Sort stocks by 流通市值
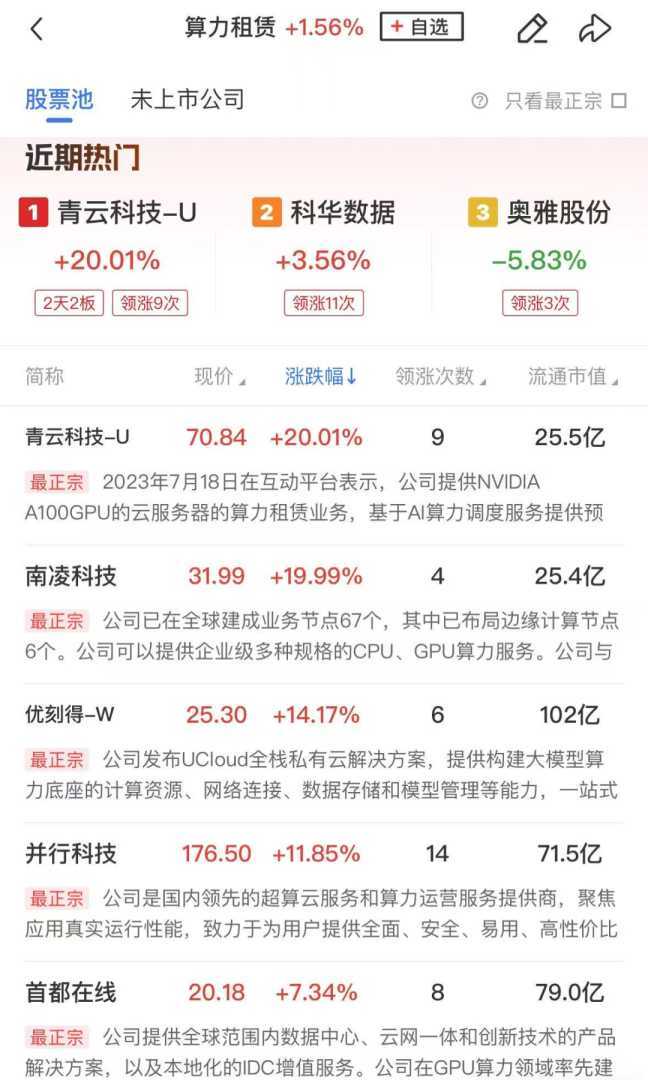 pyautogui.click(x=573, y=377)
